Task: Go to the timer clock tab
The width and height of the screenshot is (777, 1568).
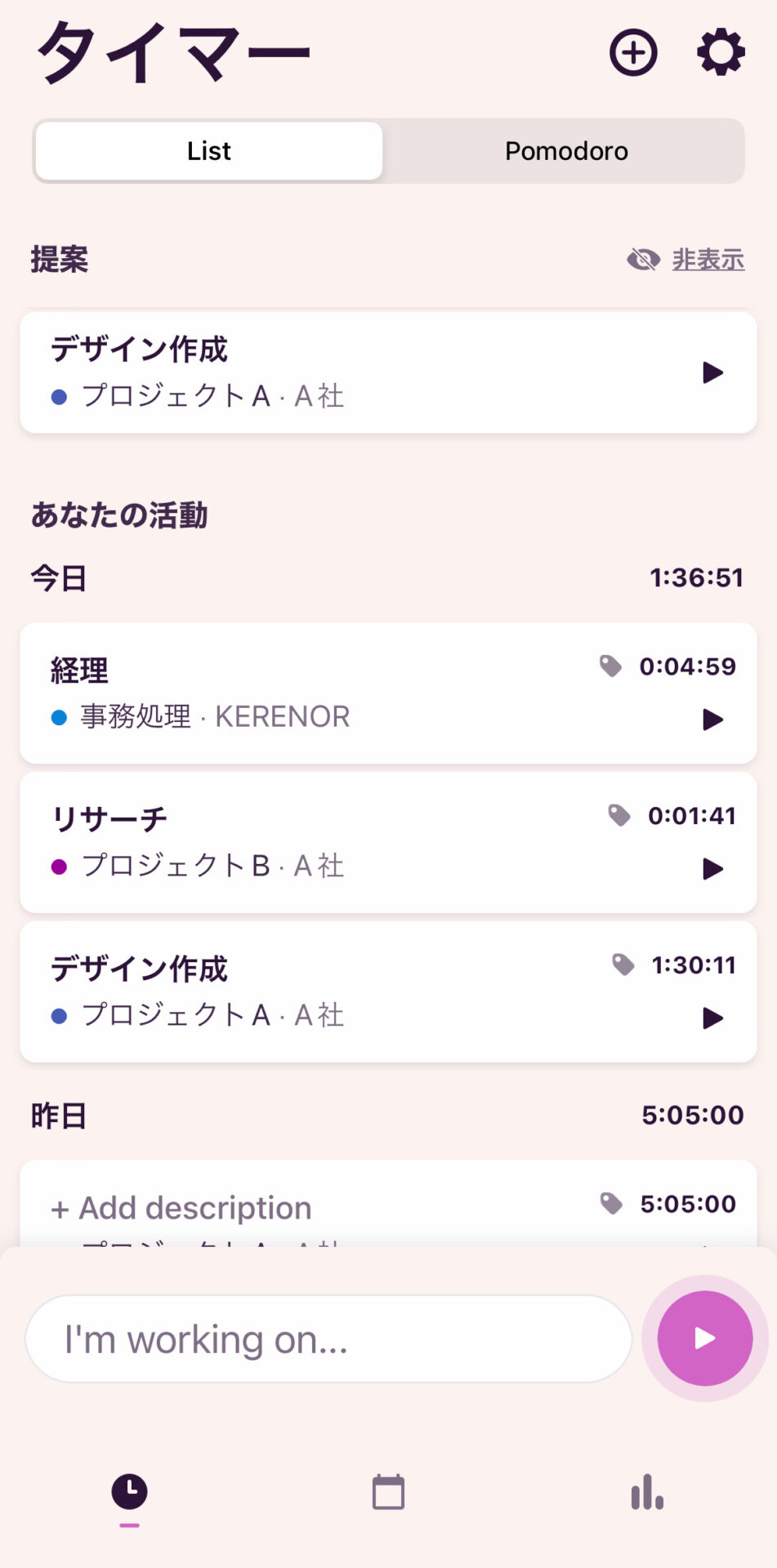Action: (129, 1492)
